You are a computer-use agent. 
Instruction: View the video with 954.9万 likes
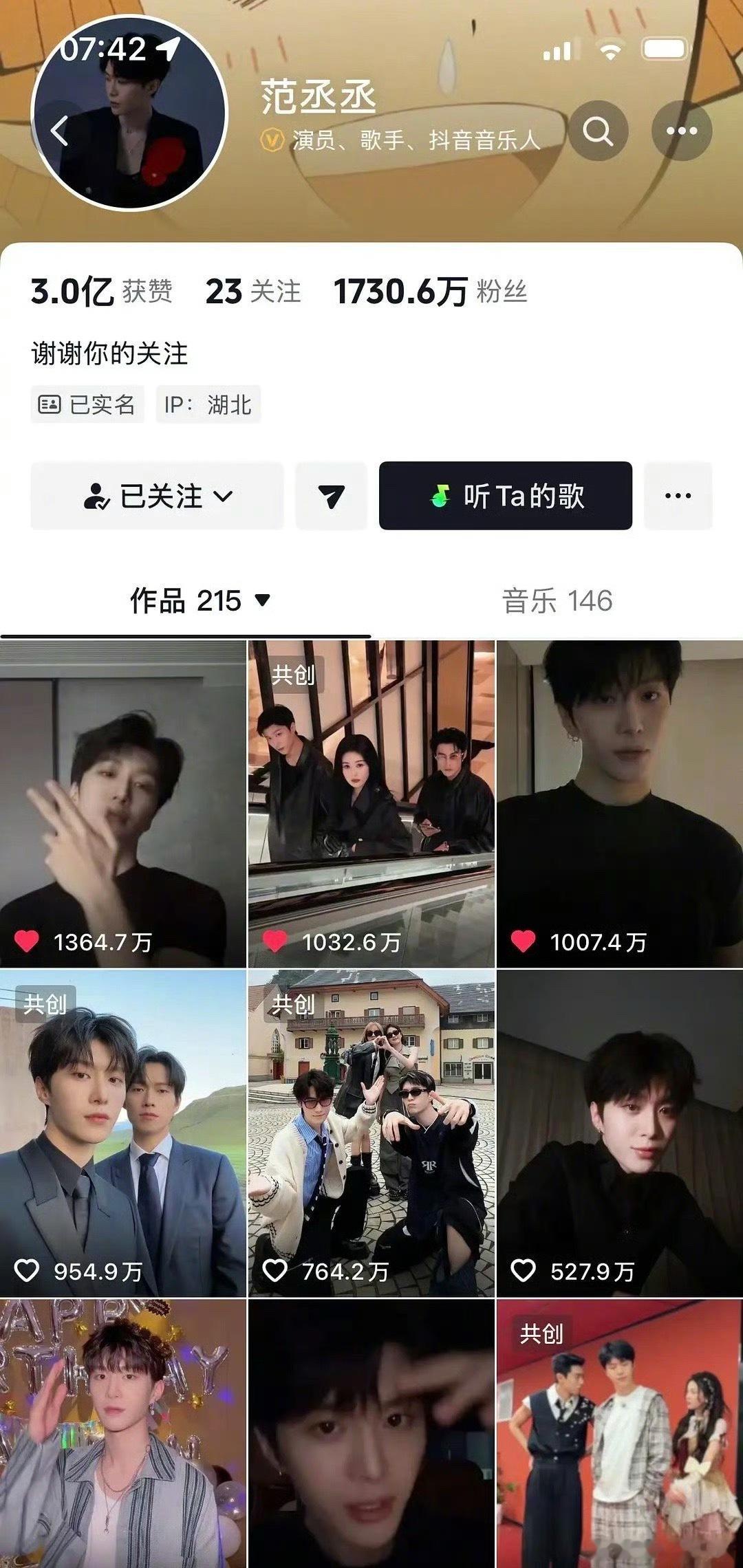(122, 1133)
